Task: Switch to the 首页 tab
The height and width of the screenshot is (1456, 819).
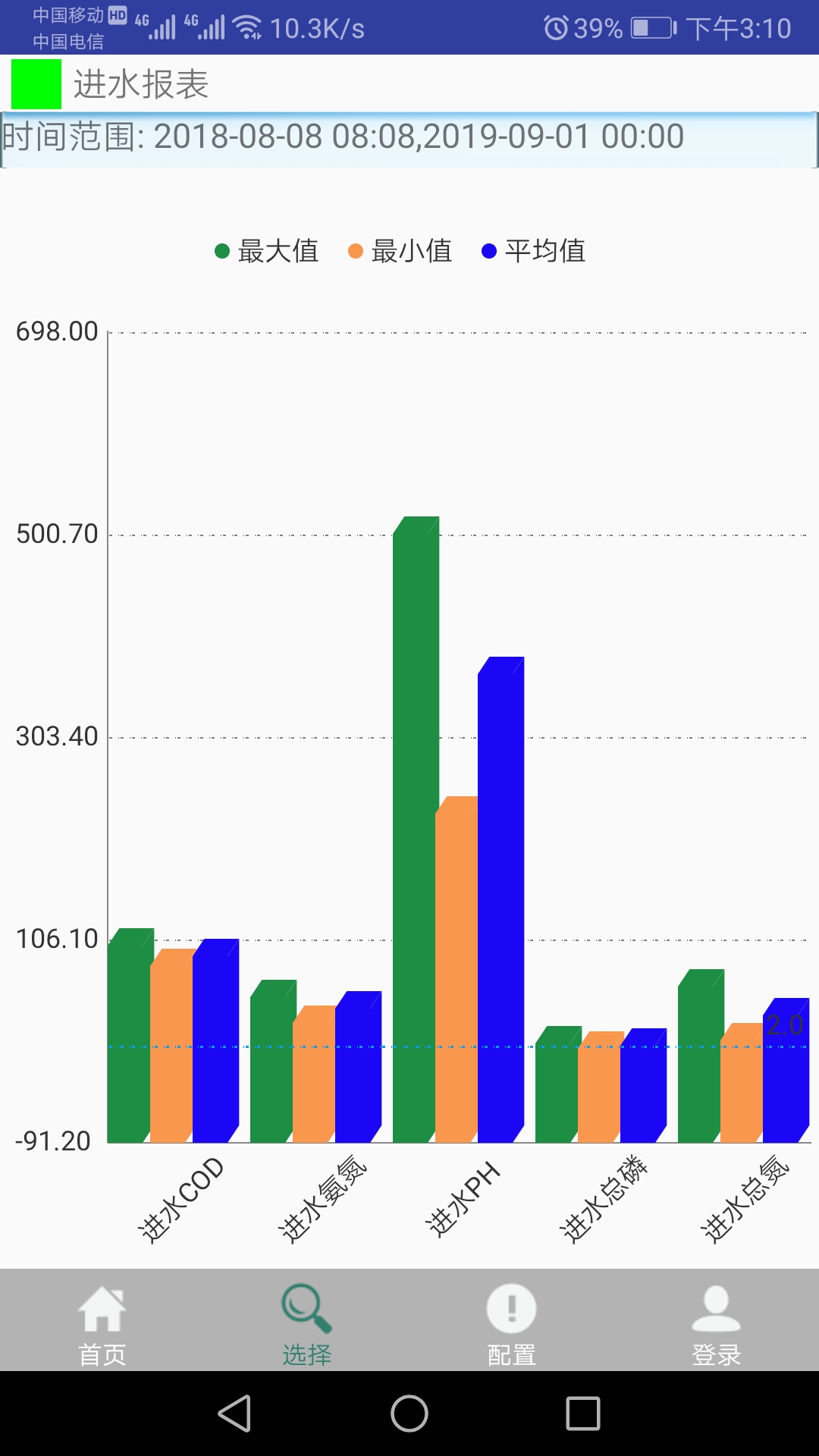Action: [102, 1322]
